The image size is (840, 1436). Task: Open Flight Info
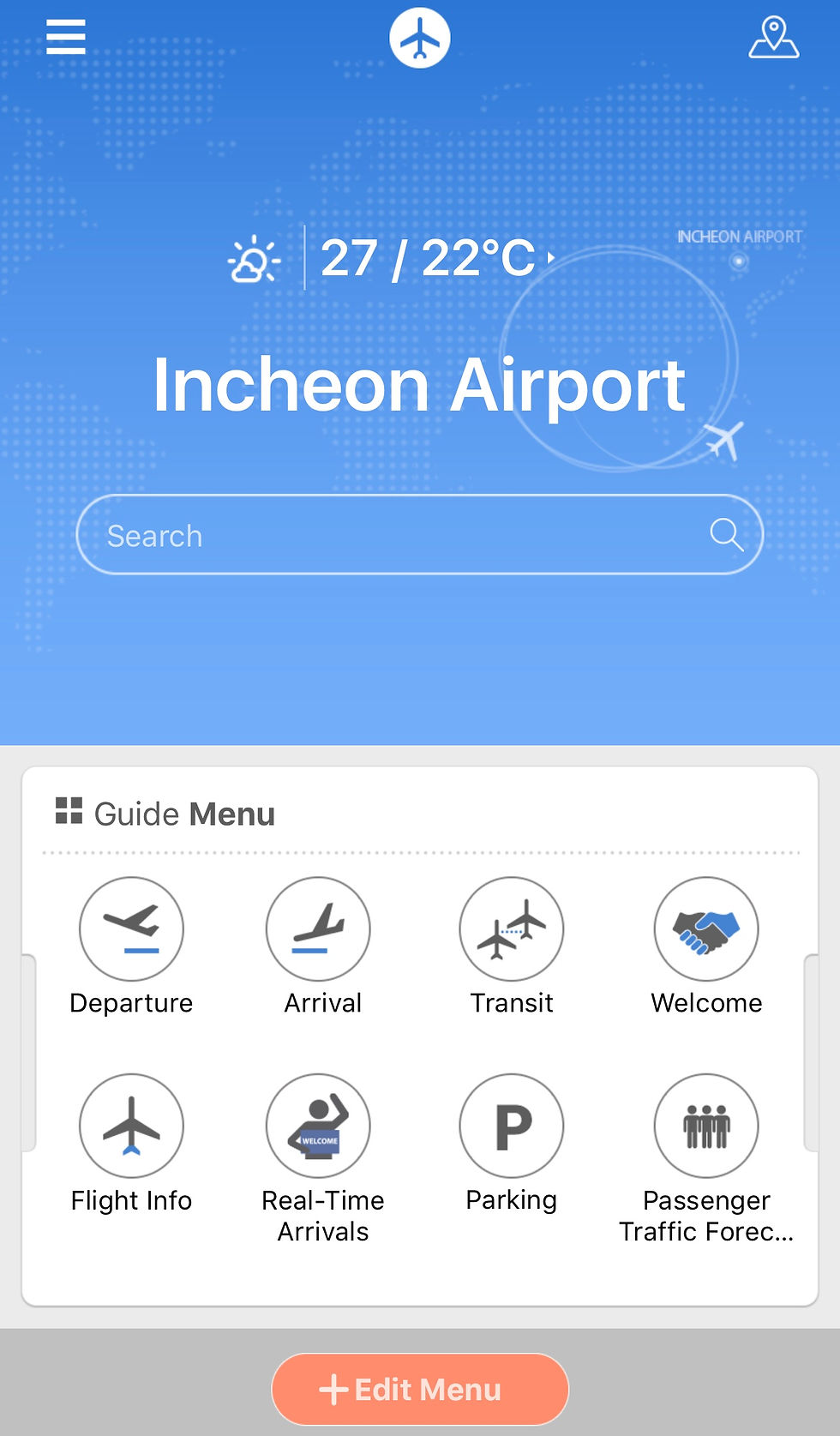tap(131, 1144)
